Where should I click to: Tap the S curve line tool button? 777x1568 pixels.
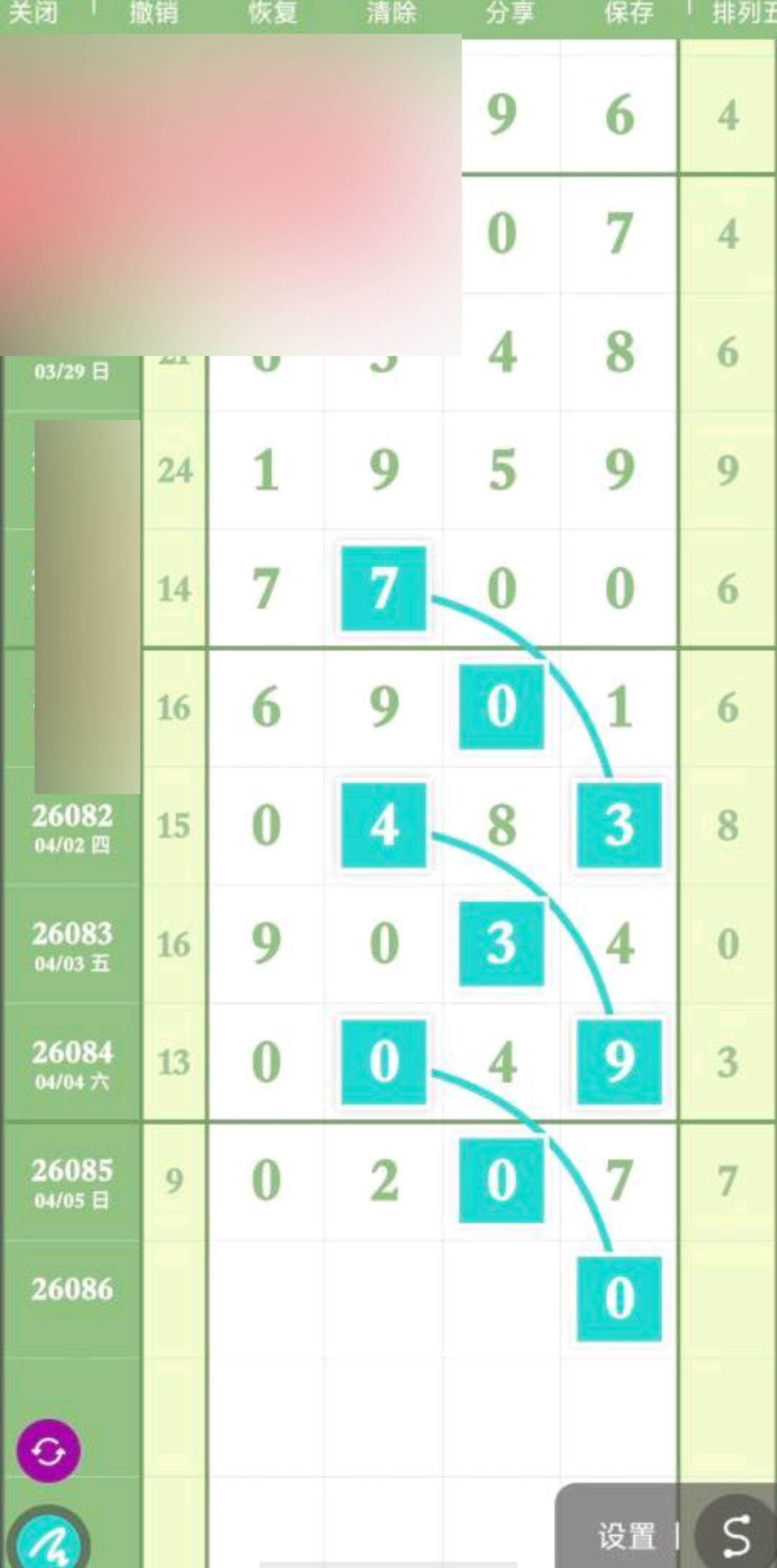[x=737, y=1536]
